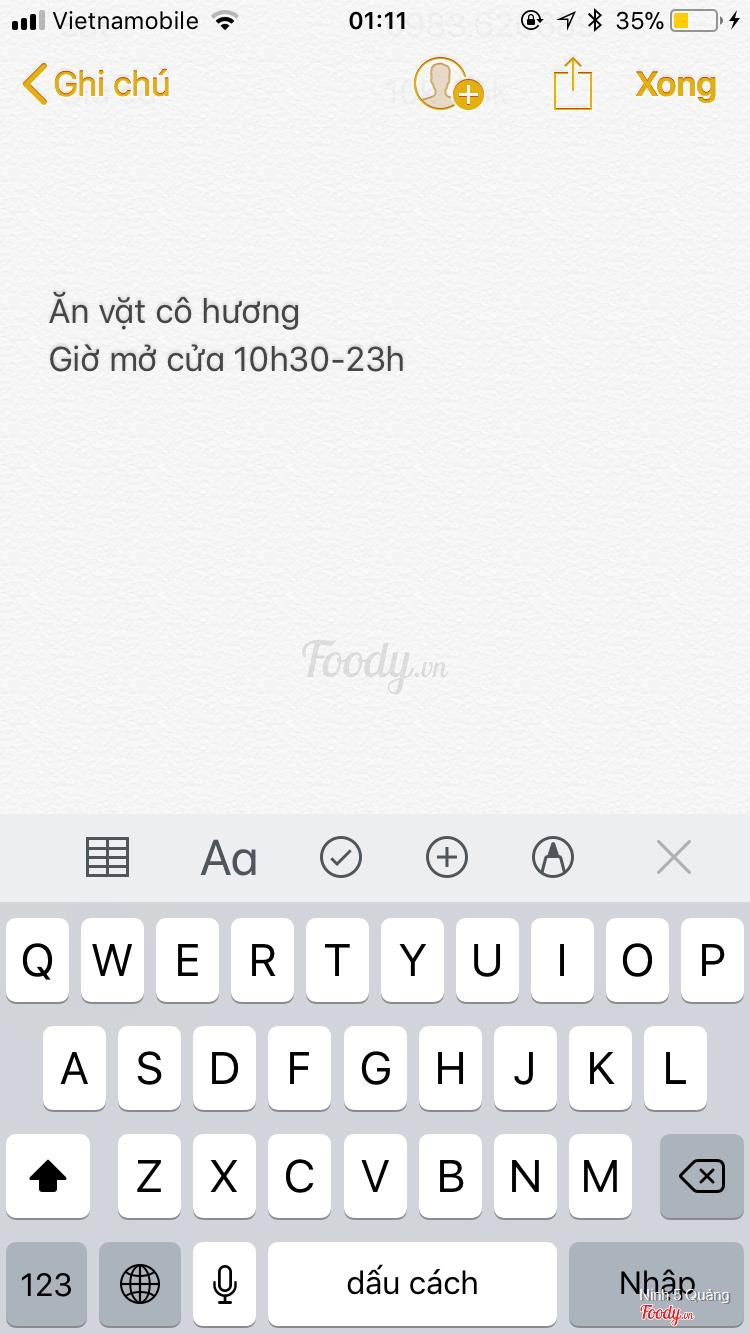Open the sketch drawing tool
Viewport: 750px width, 1334px height.
point(553,857)
